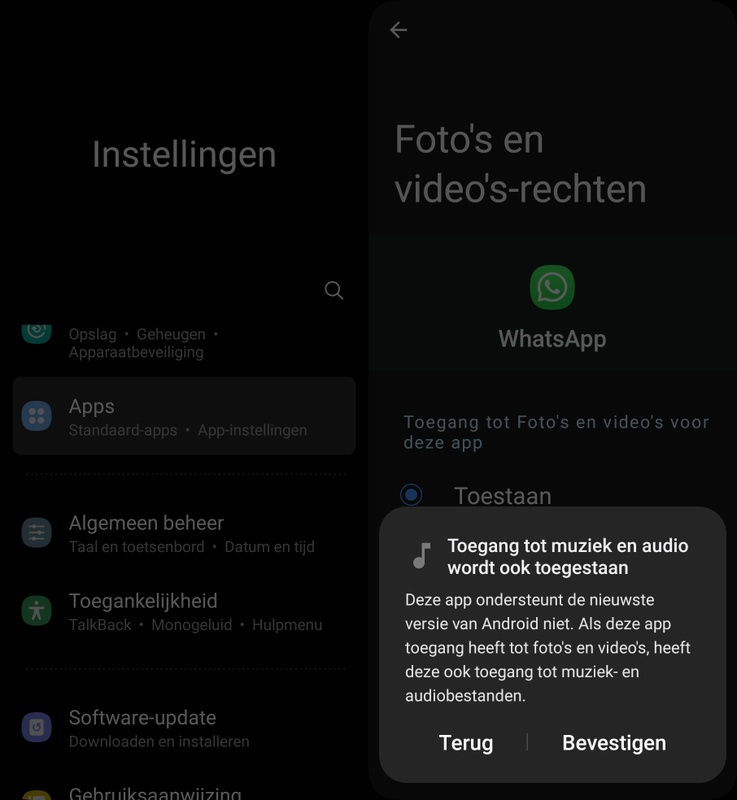
Task: Open the Apps settings row
Action: (x=184, y=417)
